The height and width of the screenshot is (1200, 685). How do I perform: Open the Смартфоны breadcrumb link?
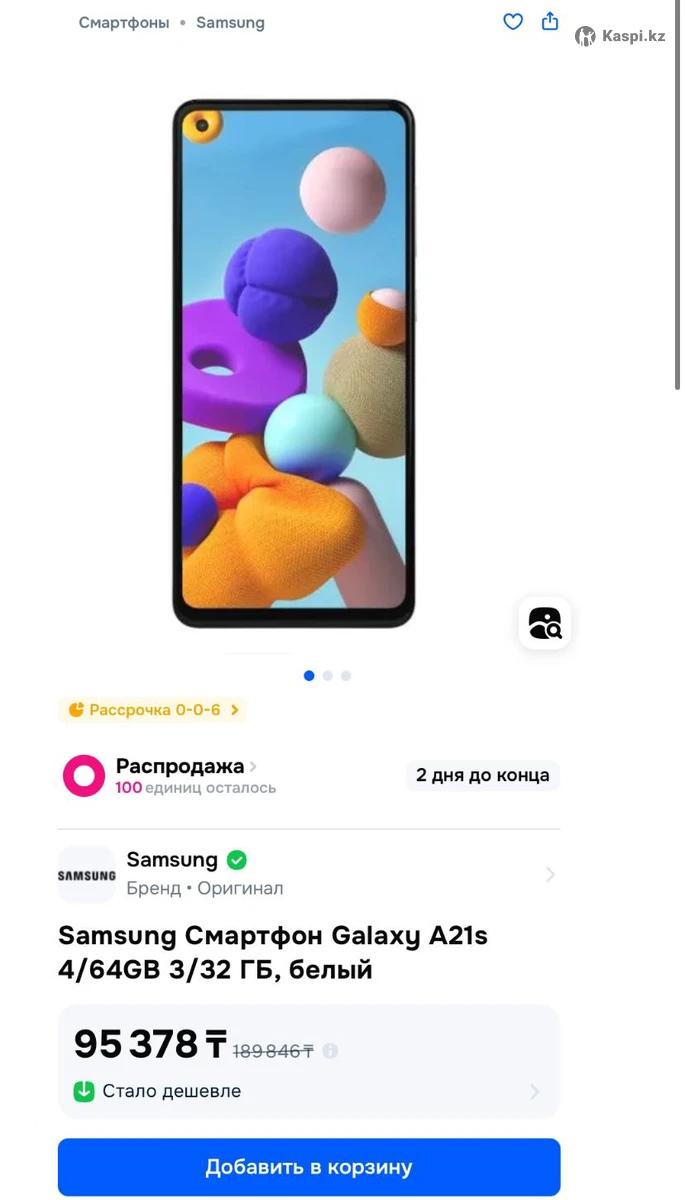point(124,22)
